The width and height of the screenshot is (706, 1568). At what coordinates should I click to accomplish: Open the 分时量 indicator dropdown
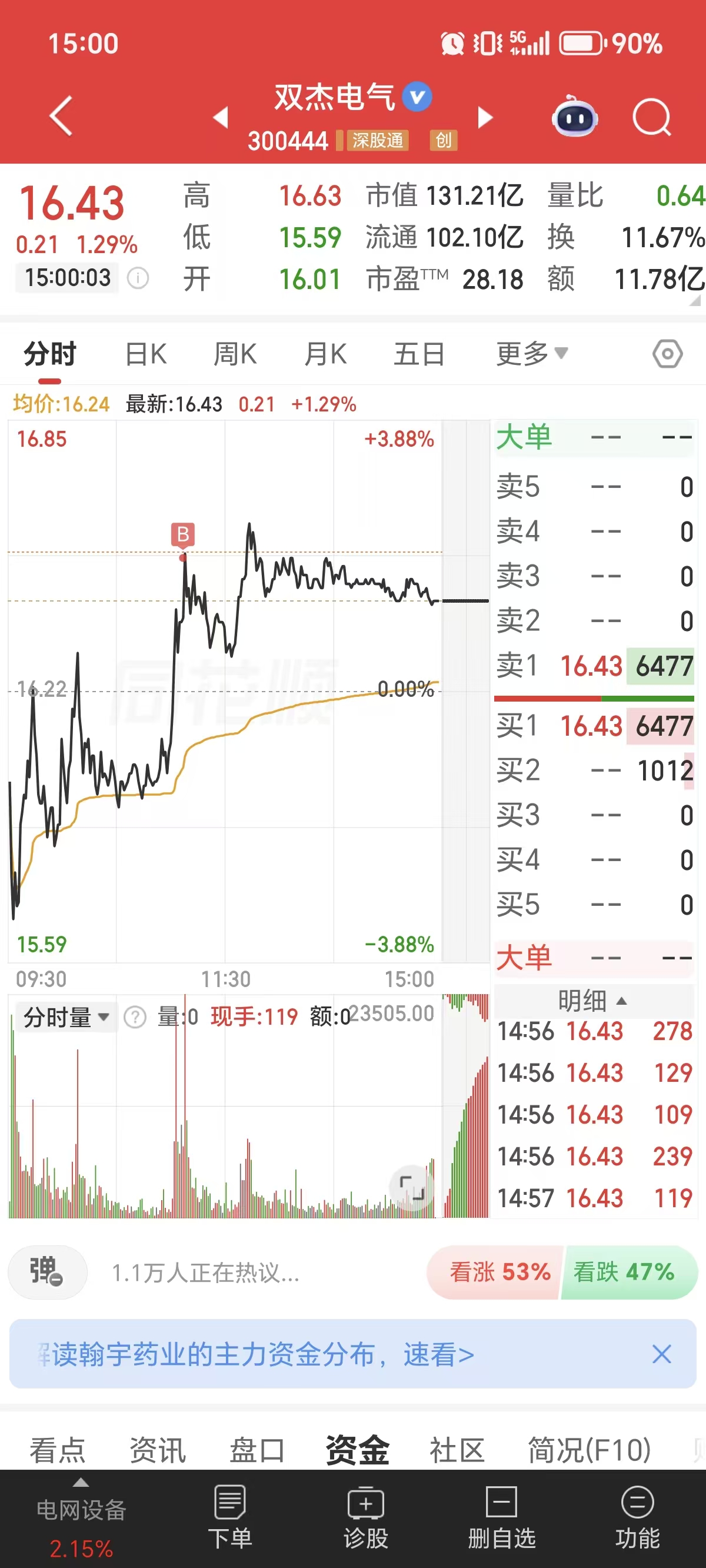click(x=66, y=1018)
